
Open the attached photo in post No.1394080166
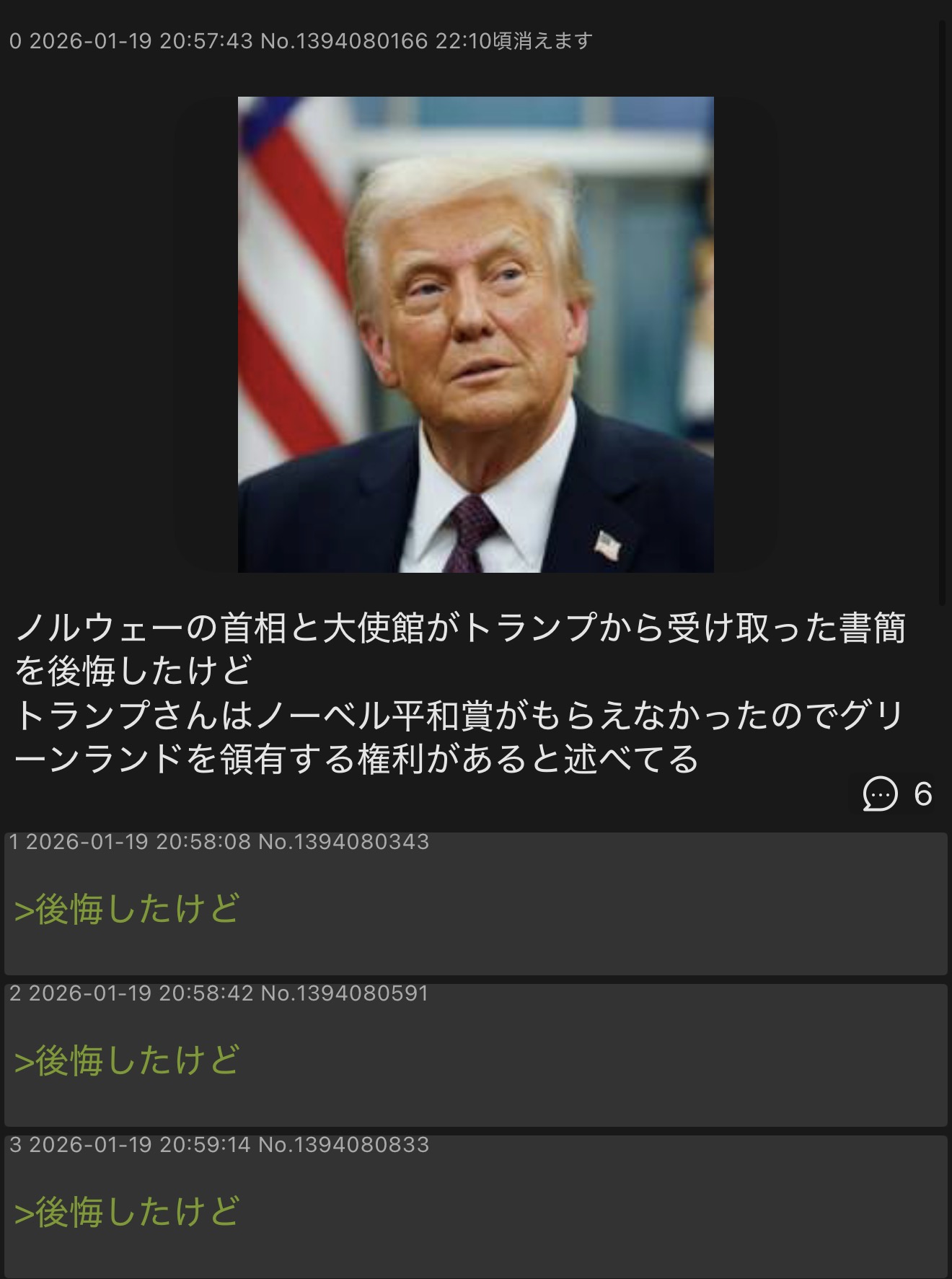tap(475, 334)
